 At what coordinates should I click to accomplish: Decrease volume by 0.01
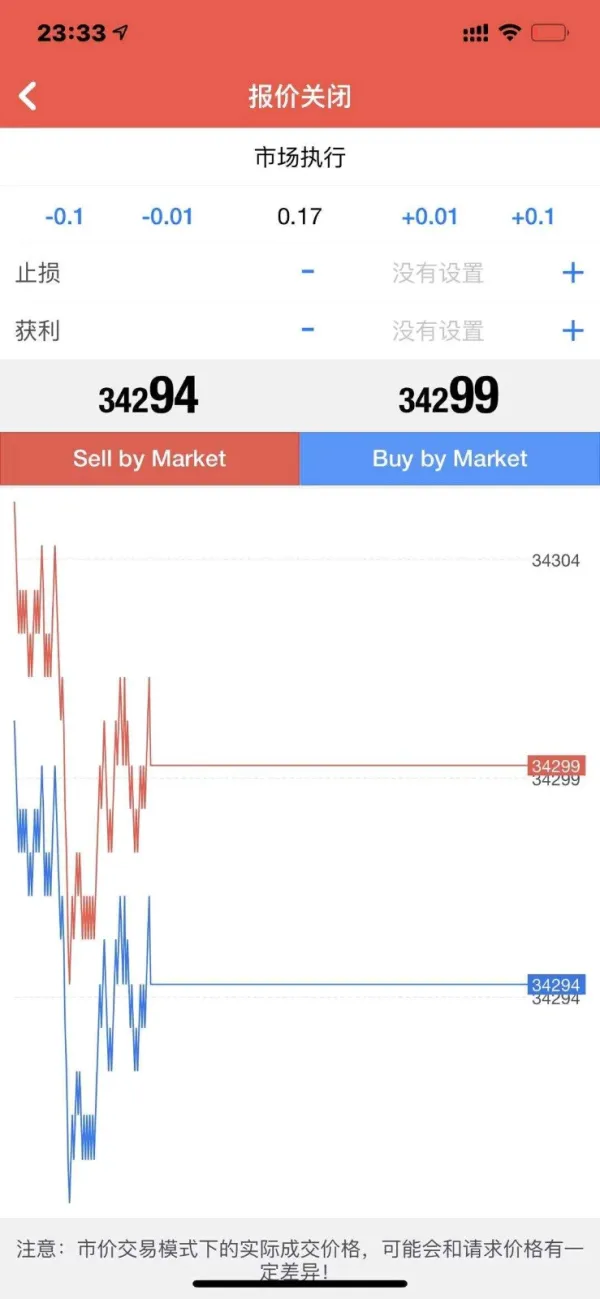pos(167,216)
